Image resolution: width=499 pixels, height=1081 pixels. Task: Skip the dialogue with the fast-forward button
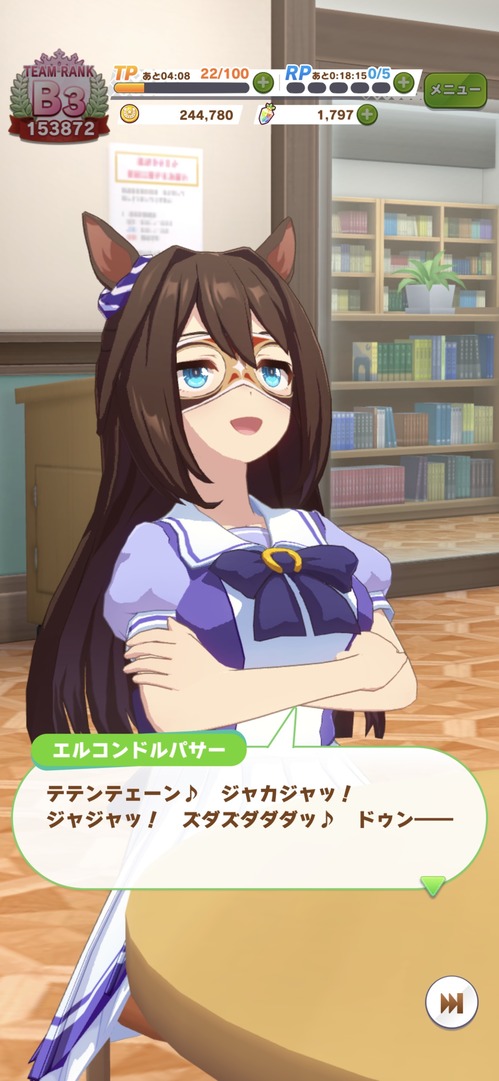(x=452, y=1003)
